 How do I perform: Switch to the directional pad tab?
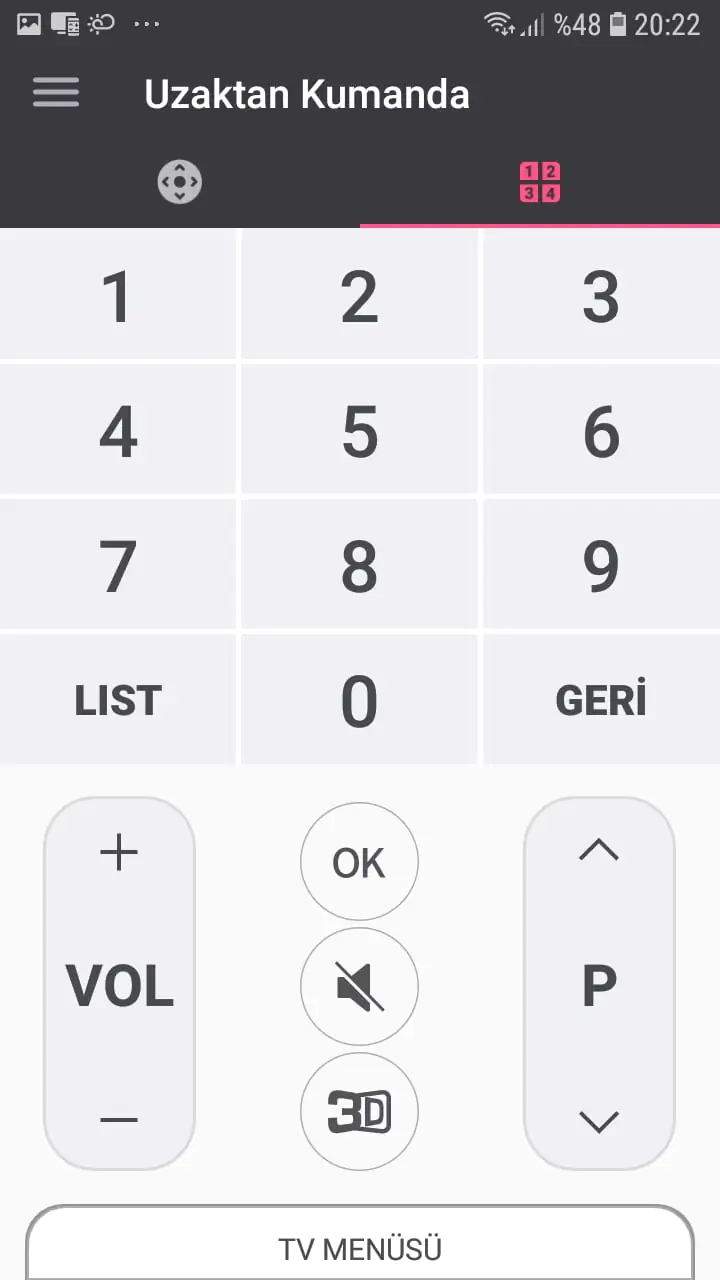[x=180, y=182]
